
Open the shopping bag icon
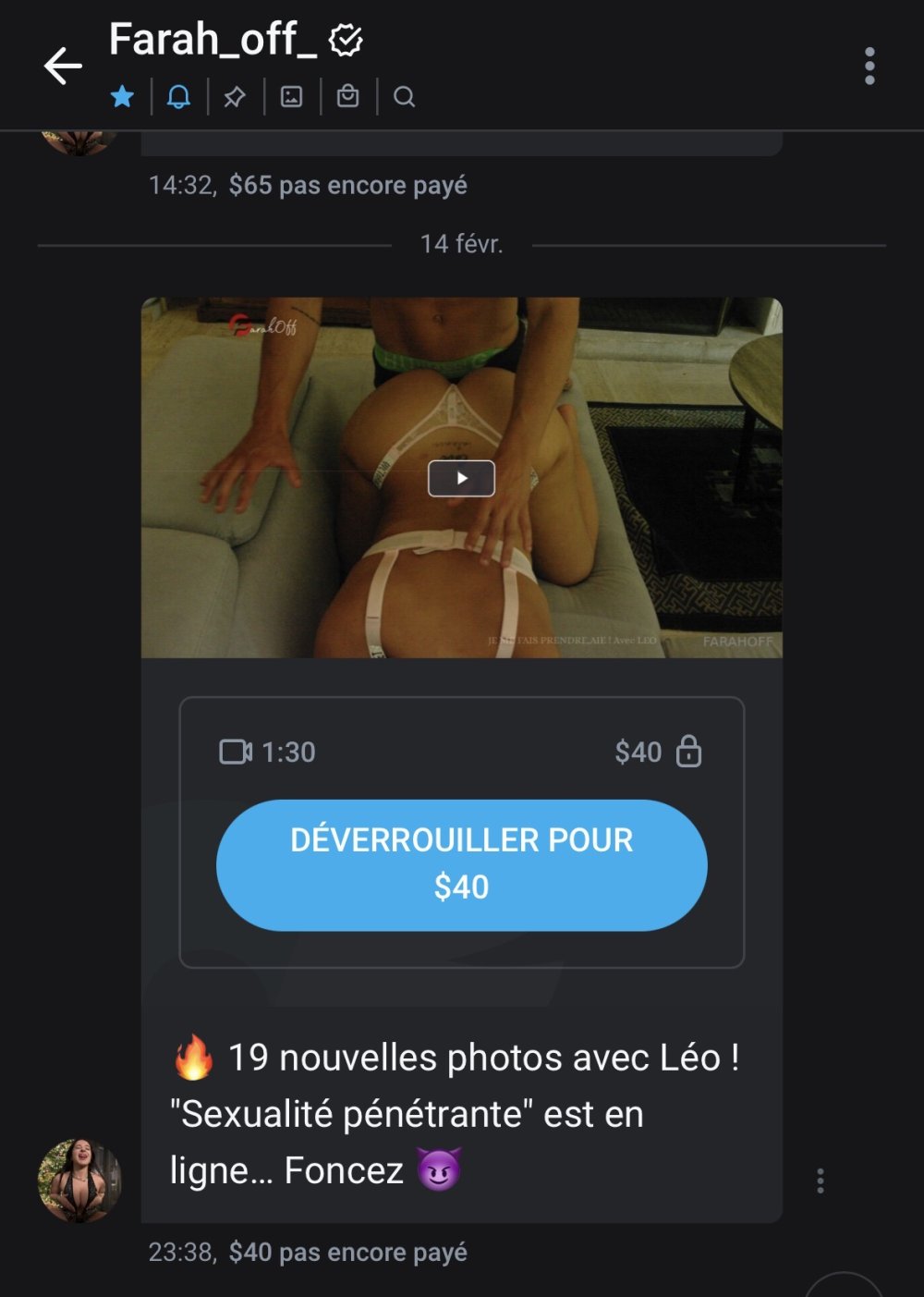(x=347, y=96)
